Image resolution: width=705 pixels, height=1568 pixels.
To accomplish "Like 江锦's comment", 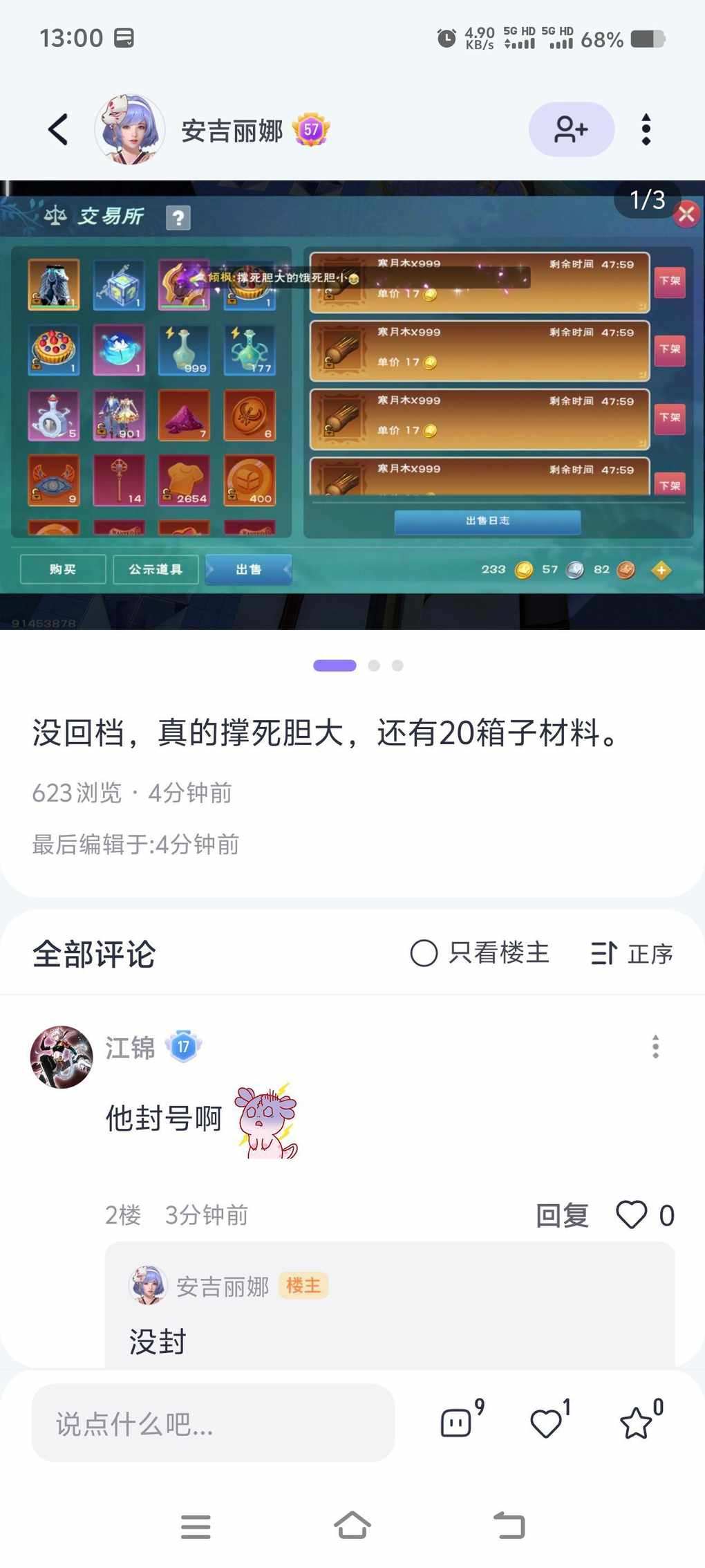I will (631, 1215).
